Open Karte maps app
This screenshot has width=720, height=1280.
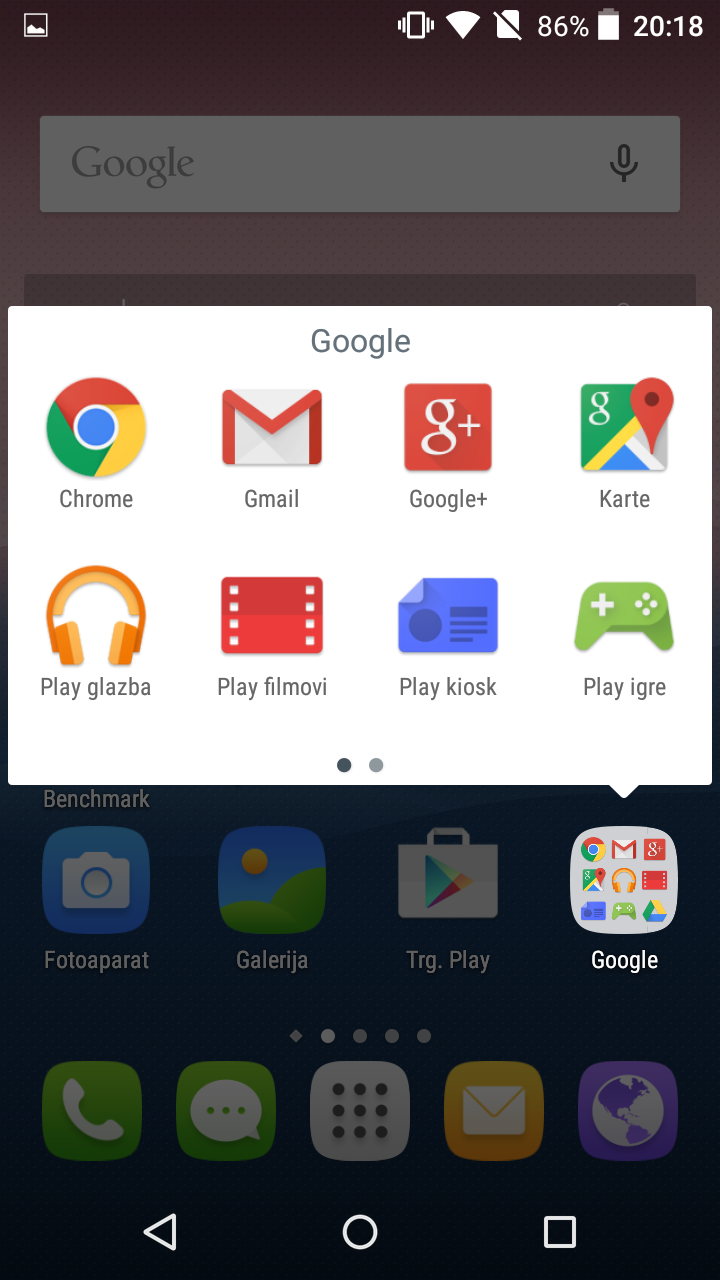[625, 428]
